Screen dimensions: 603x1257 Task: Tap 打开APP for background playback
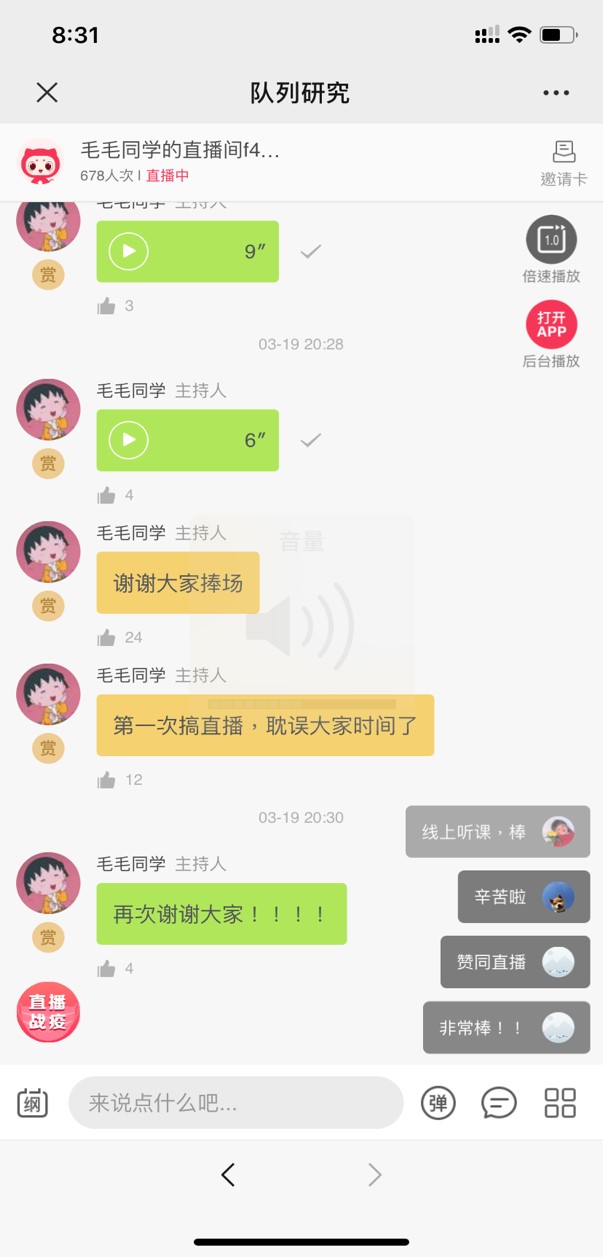(x=551, y=325)
